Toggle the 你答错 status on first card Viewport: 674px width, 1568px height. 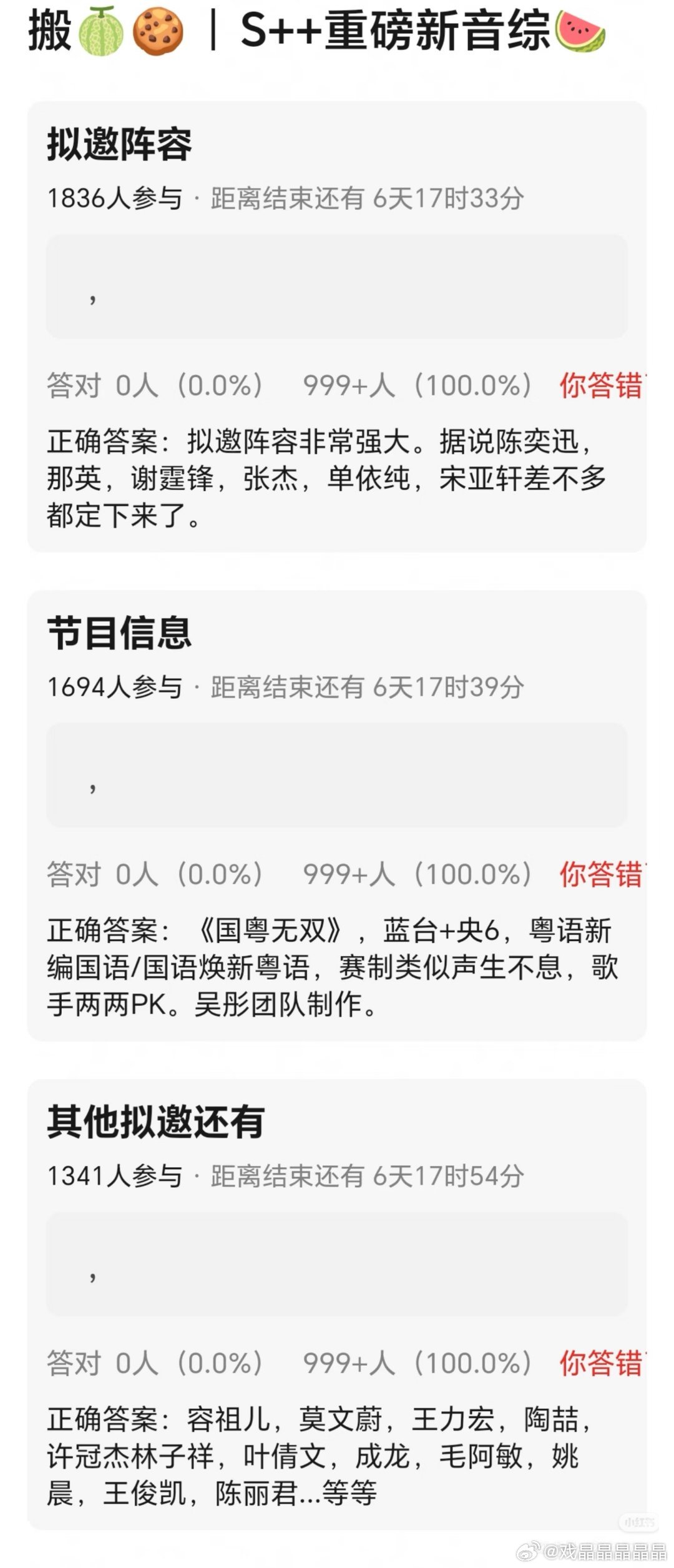602,384
